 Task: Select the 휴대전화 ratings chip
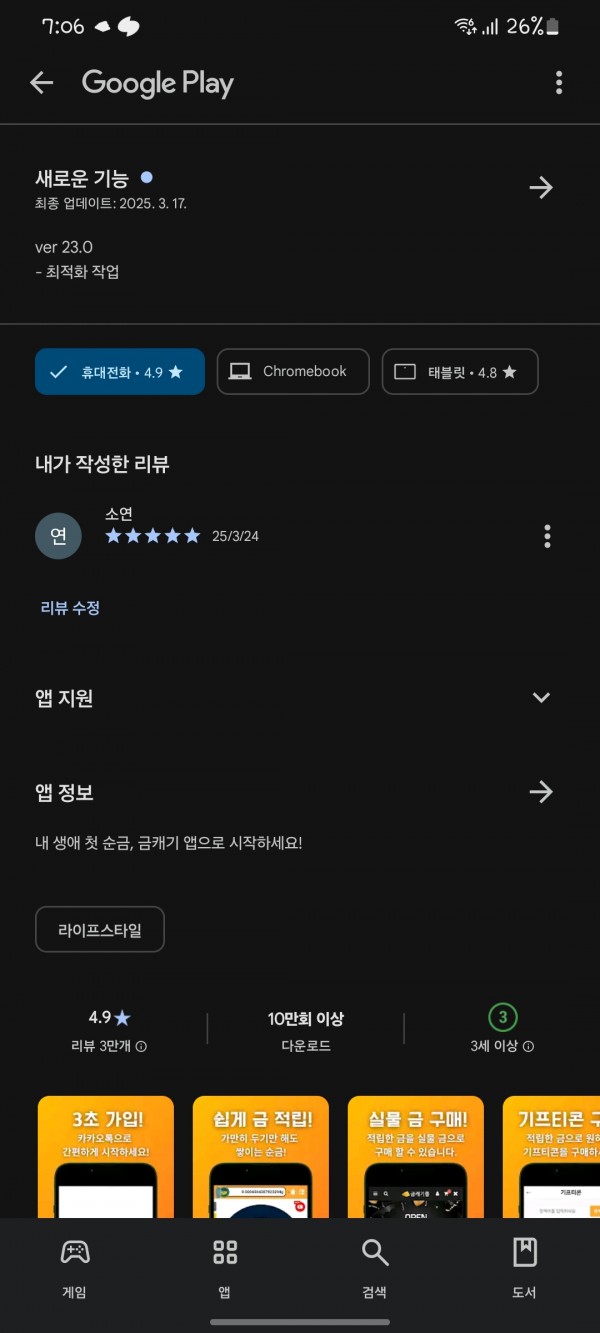[x=120, y=372]
